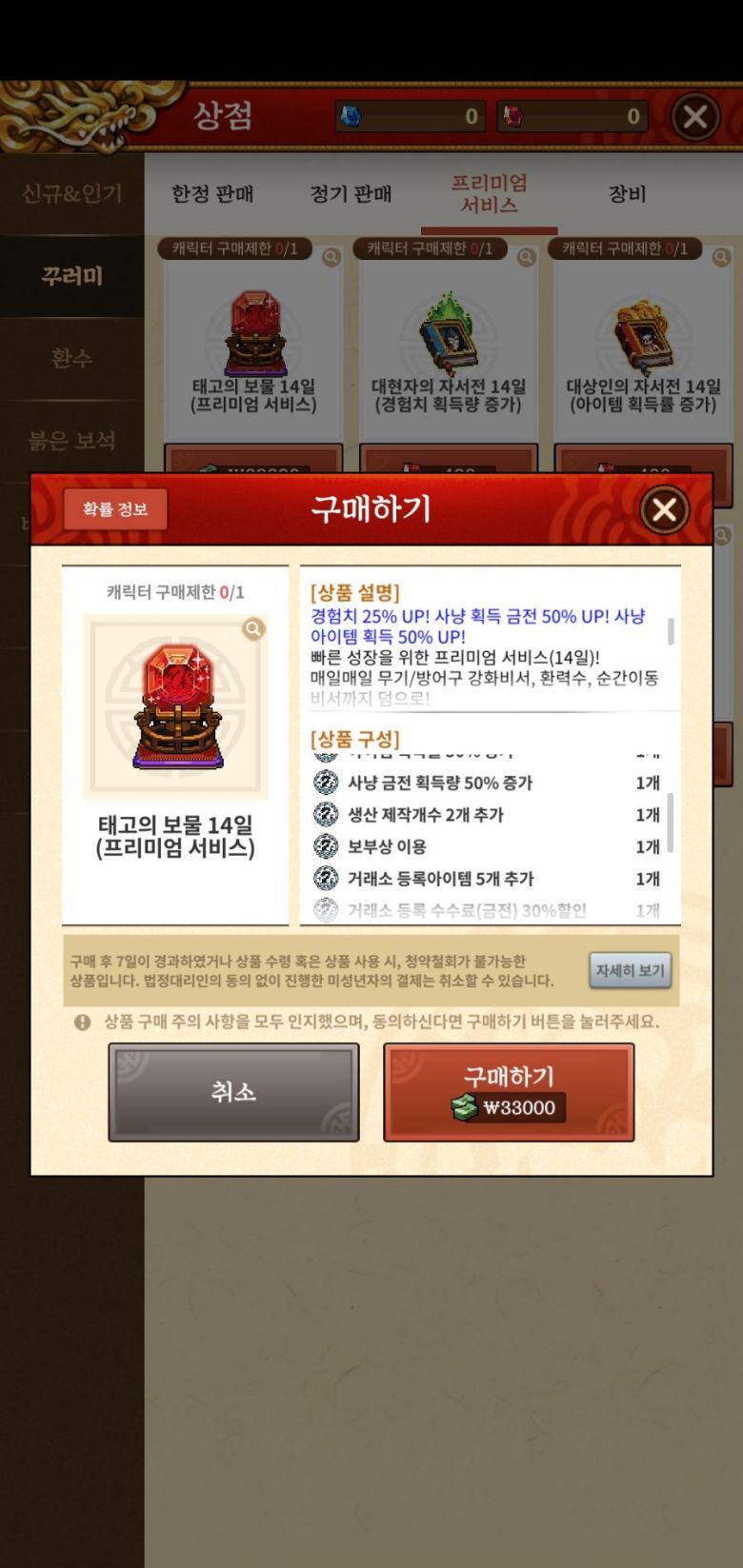View info for 보부상 이용
This screenshot has width=743, height=1568.
326,846
